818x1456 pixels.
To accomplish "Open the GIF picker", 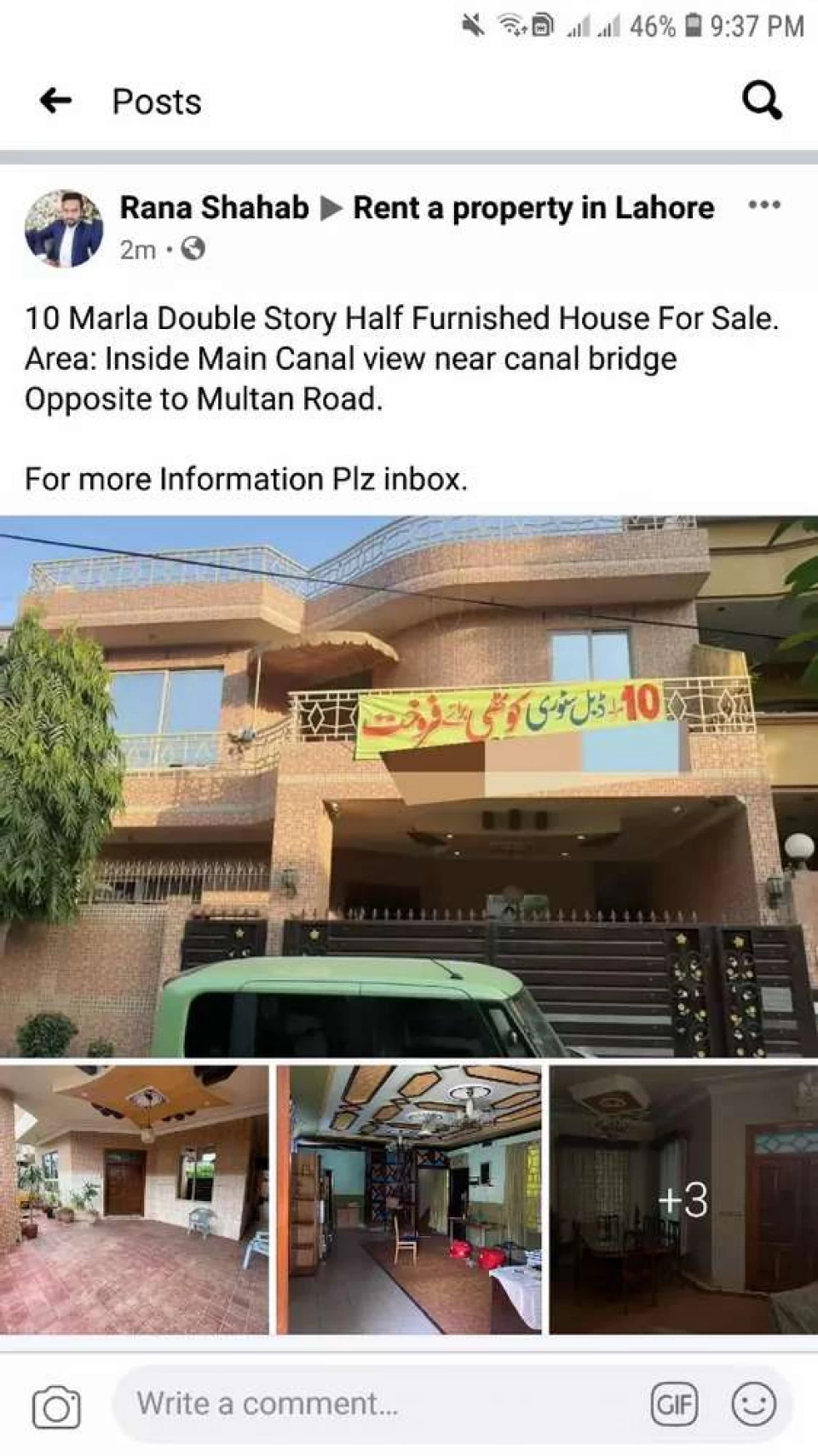I will click(674, 1404).
